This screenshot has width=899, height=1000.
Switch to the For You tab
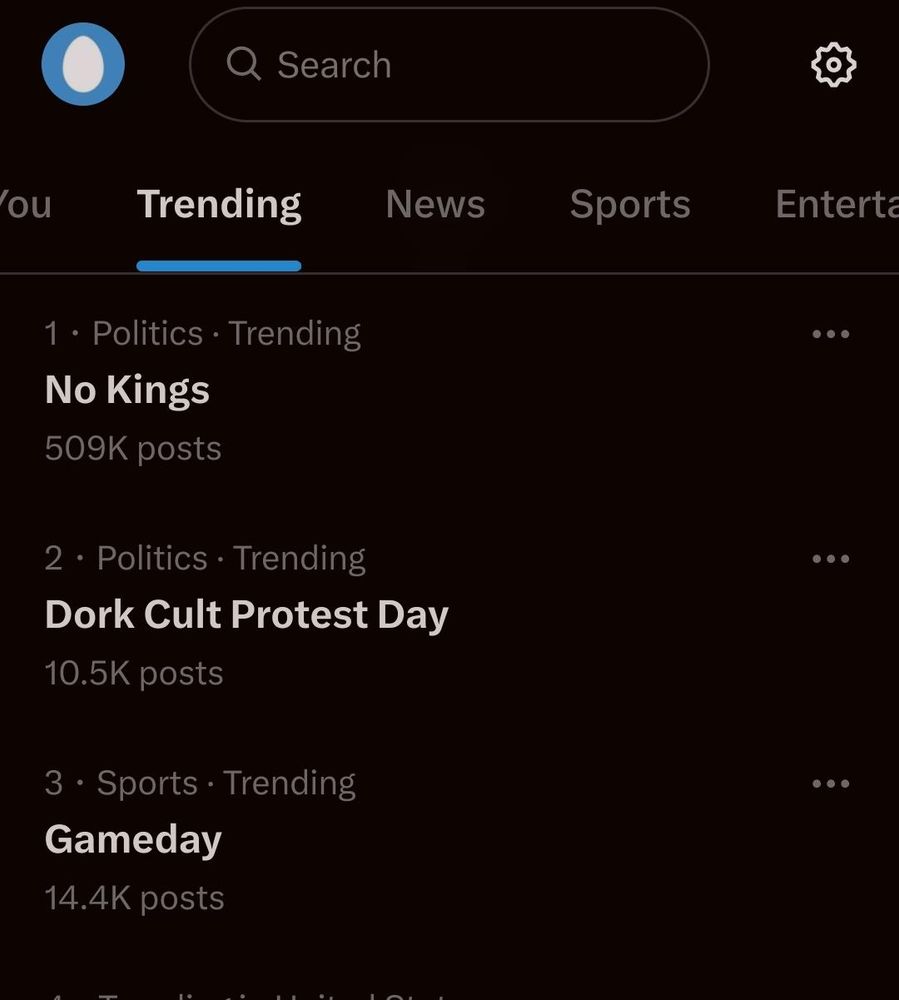(x=25, y=204)
